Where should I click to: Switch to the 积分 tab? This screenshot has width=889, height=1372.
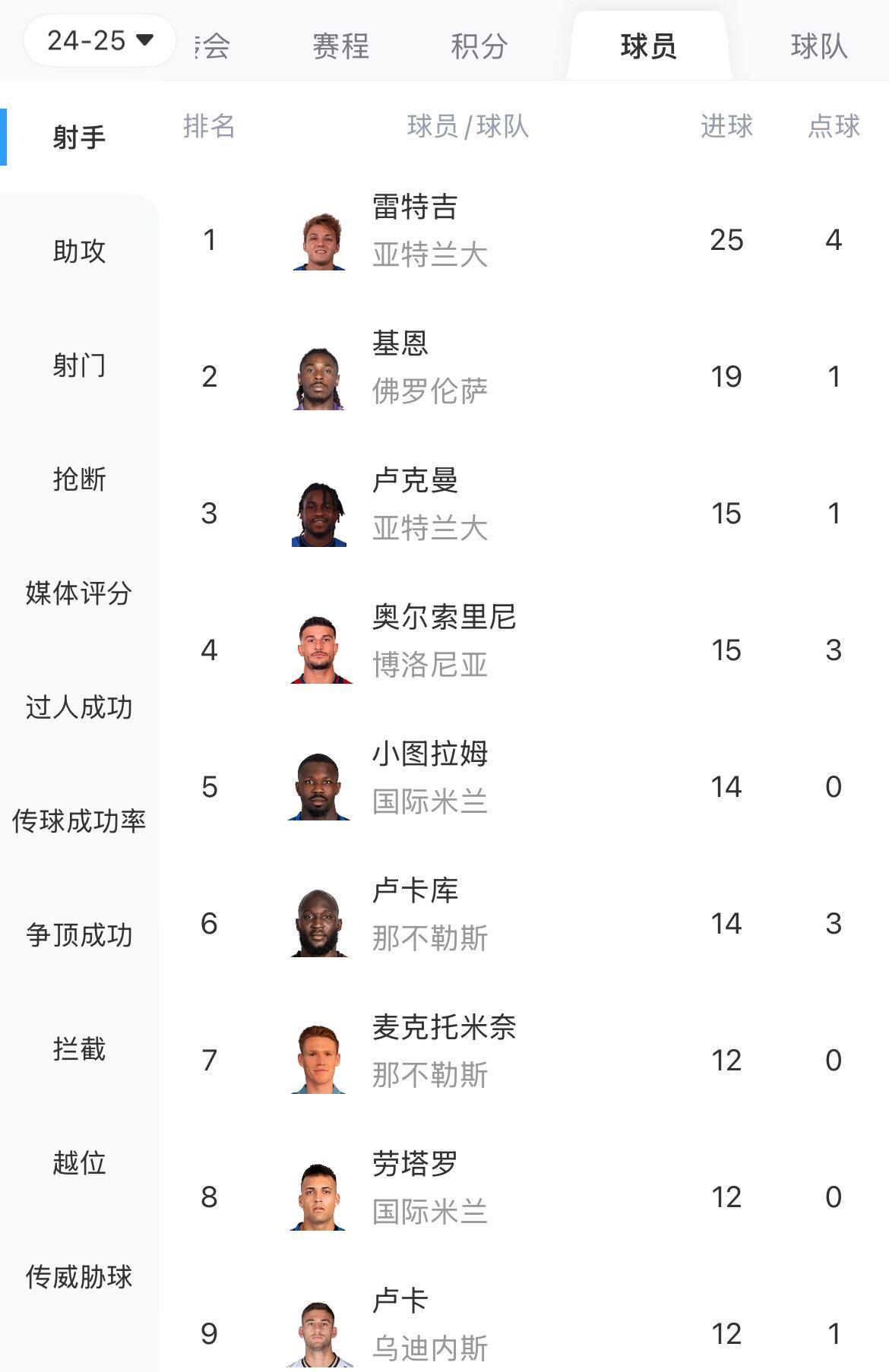click(479, 46)
